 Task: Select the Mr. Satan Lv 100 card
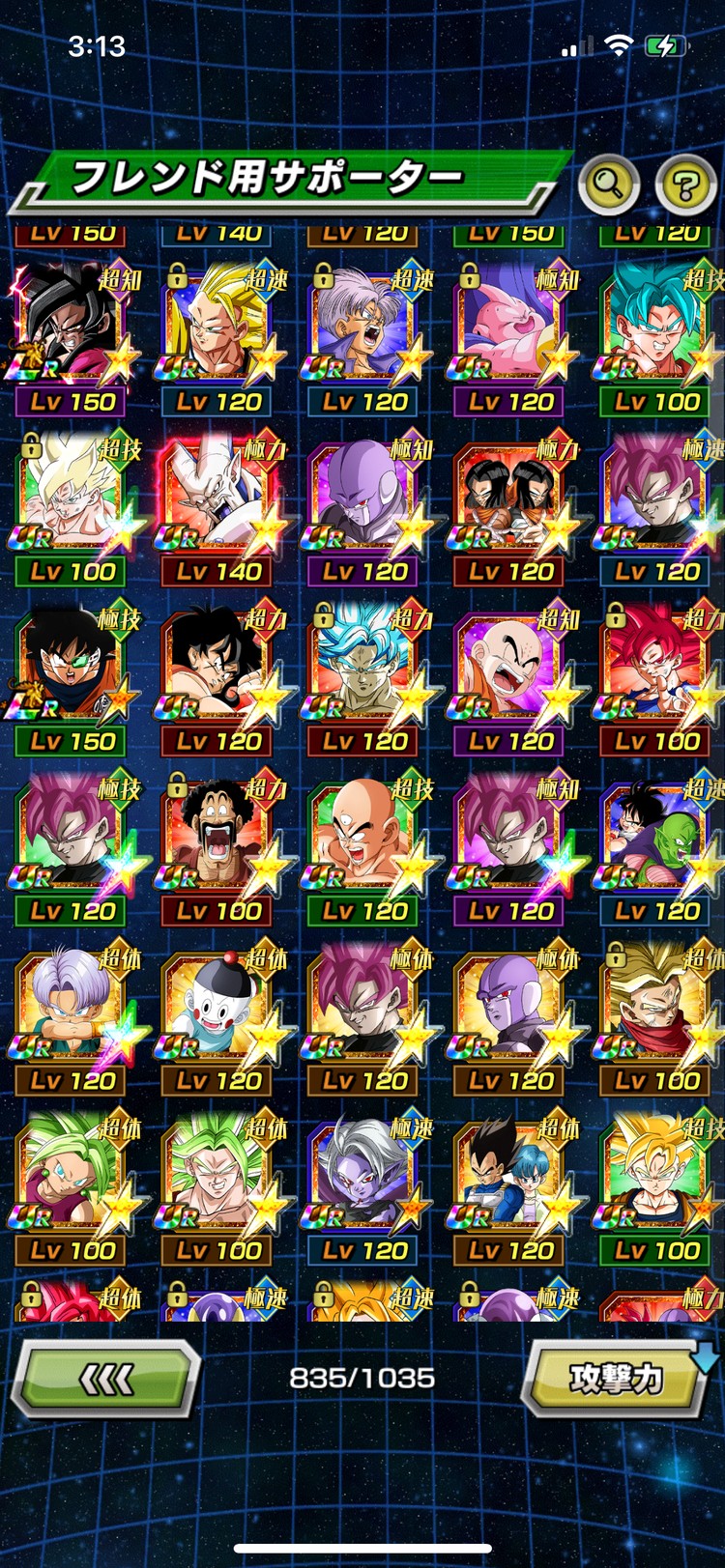click(218, 842)
